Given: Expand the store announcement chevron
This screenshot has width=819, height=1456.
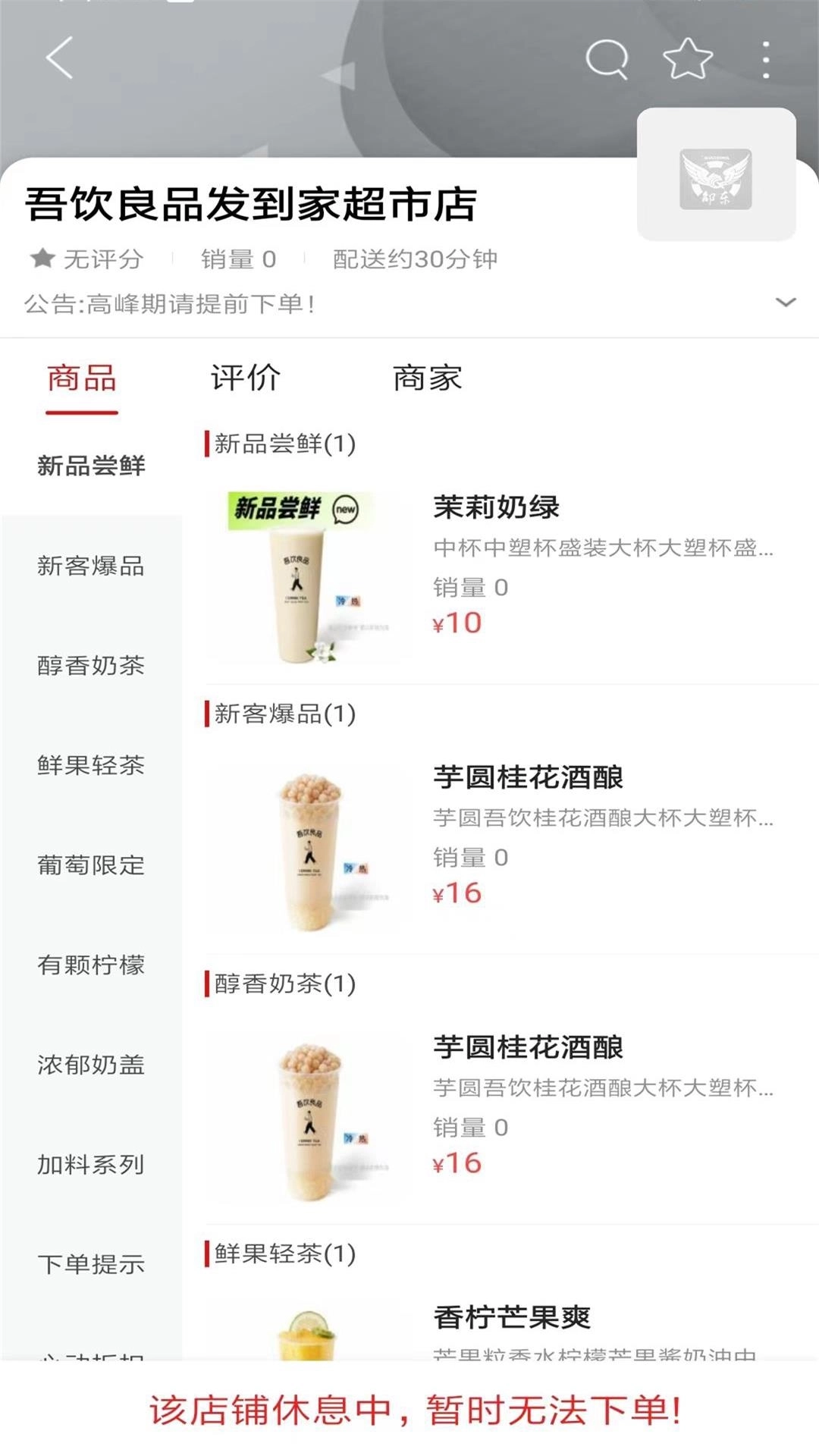Looking at the screenshot, I should point(786,303).
